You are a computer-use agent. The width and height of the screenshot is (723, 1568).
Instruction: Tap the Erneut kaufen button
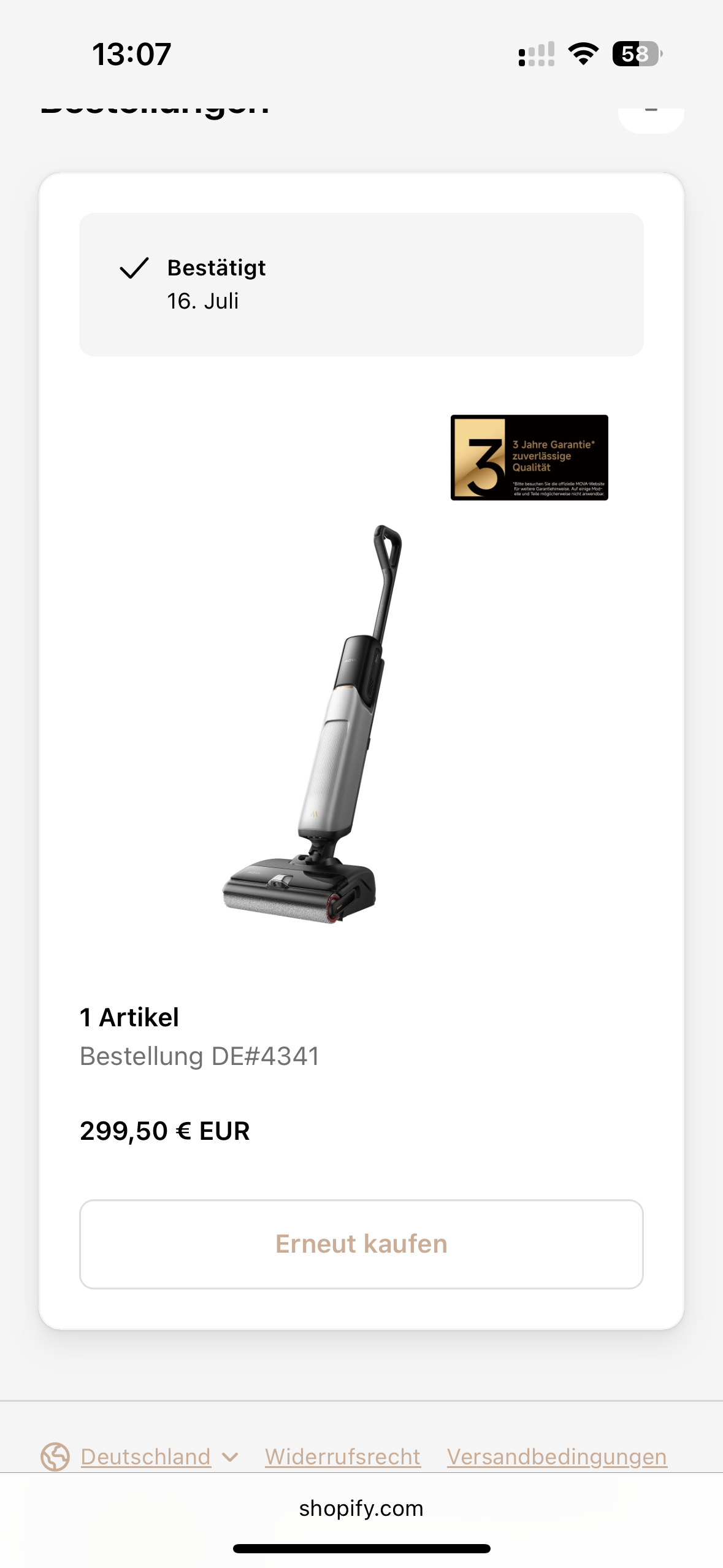point(361,1244)
